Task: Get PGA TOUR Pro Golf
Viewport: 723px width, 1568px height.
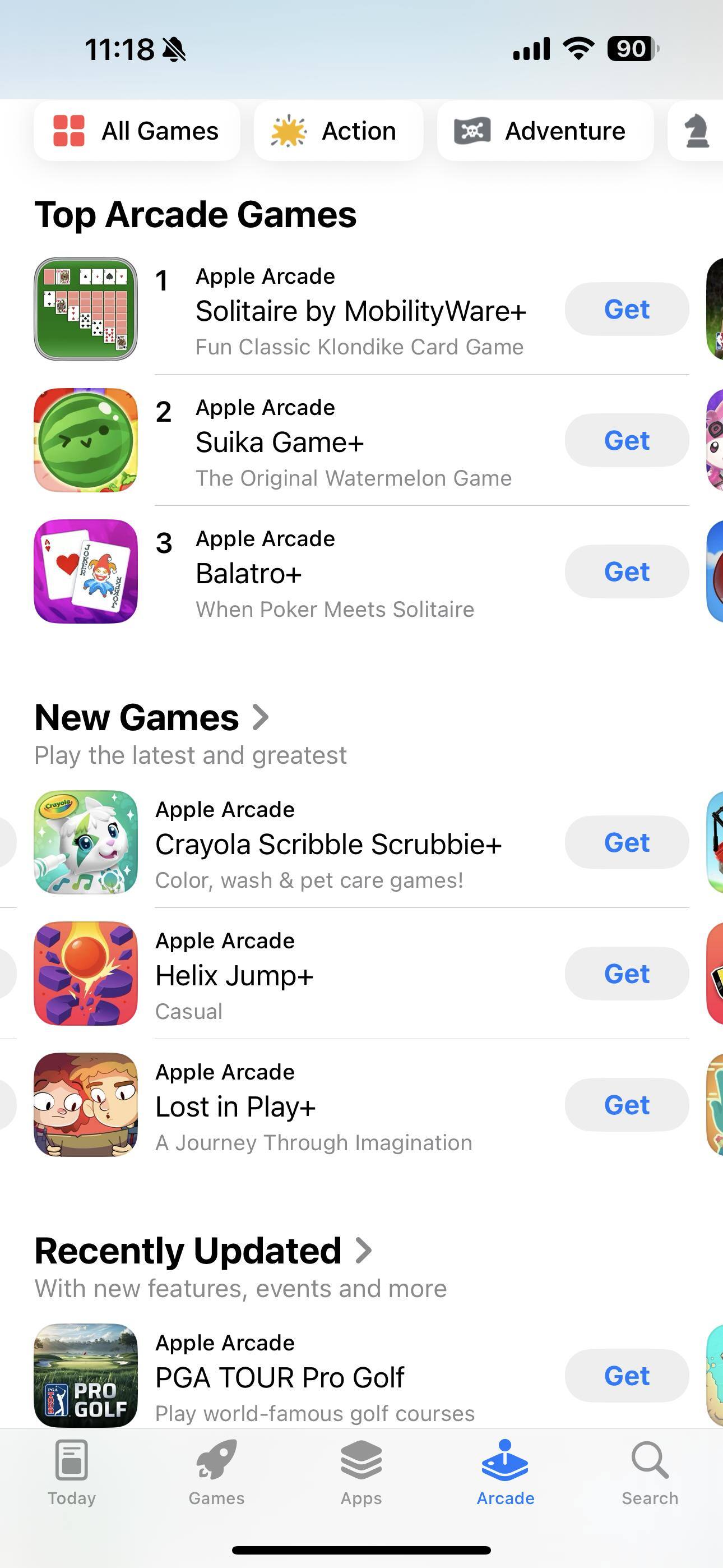Action: click(x=626, y=1376)
